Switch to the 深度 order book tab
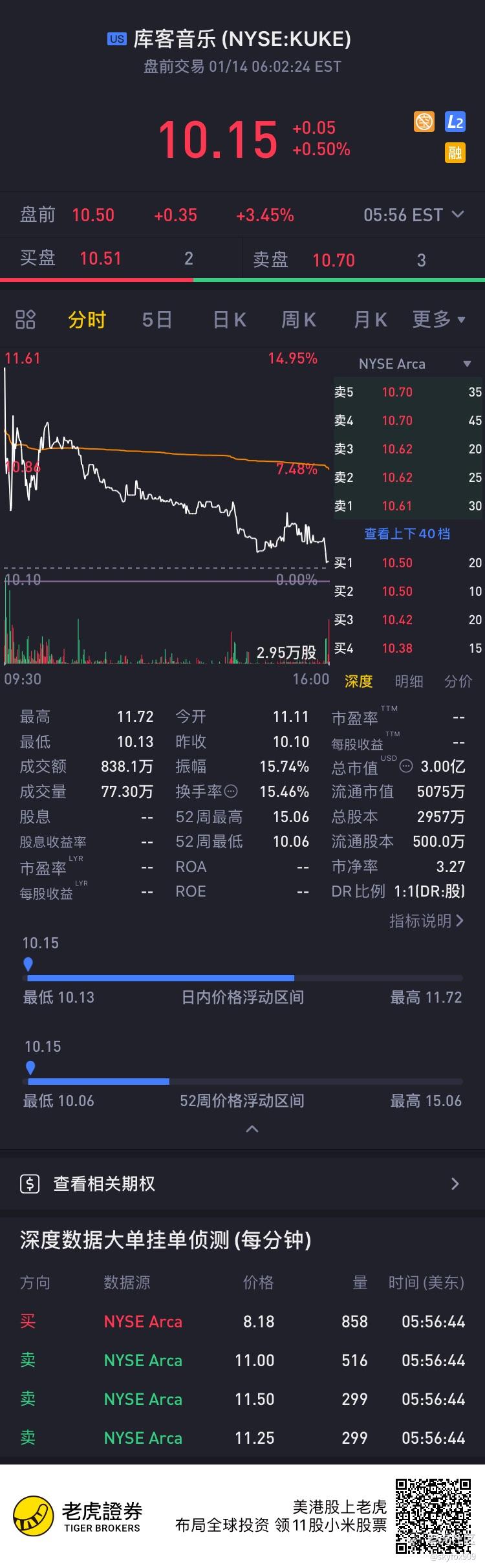485x1568 pixels. point(358,681)
